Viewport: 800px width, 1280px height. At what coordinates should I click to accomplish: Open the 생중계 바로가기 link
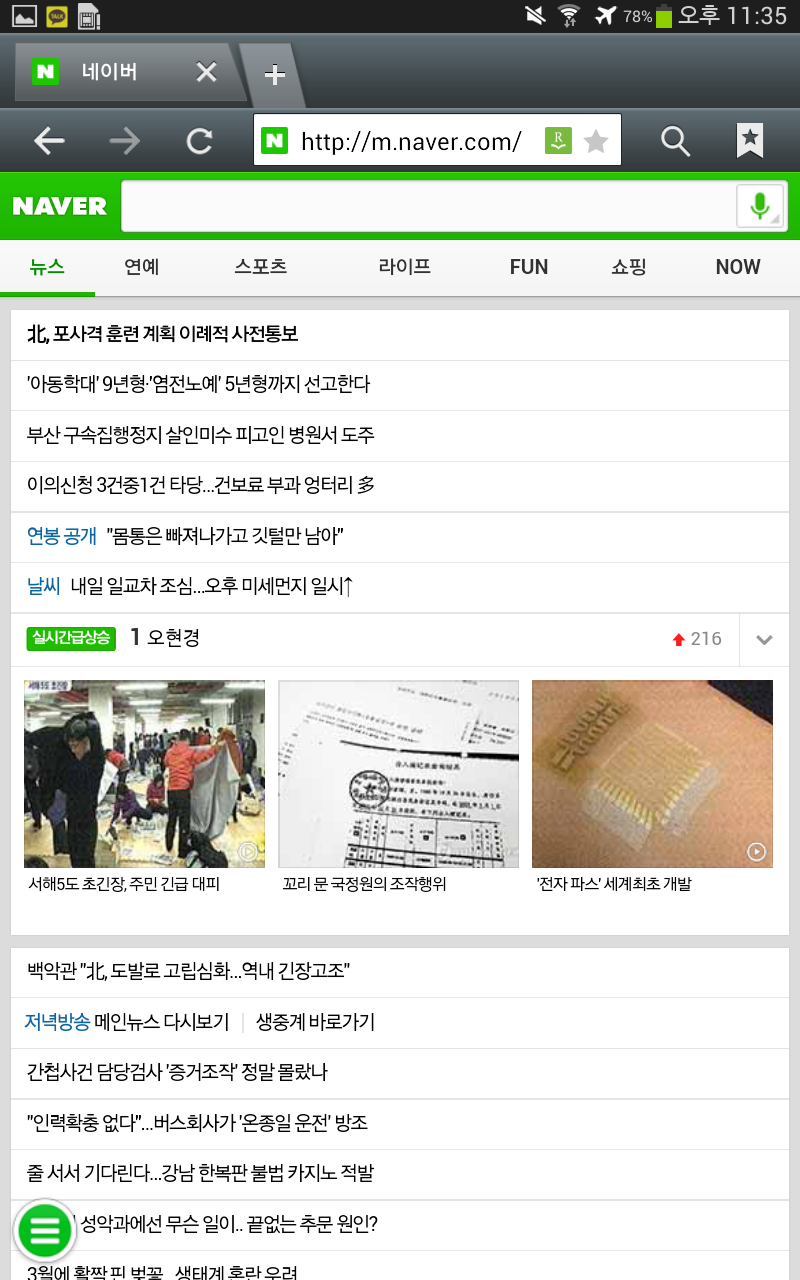click(315, 1022)
